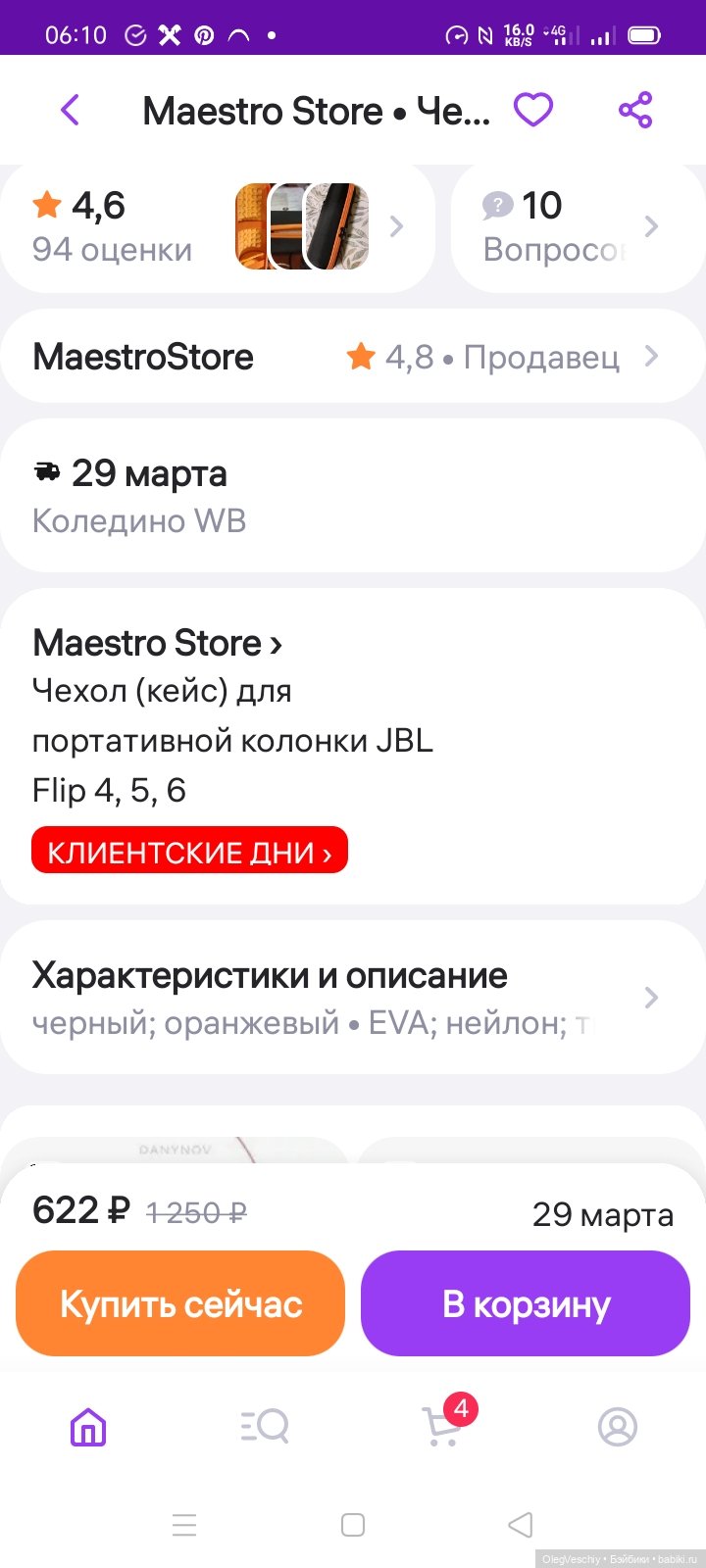The width and height of the screenshot is (706, 1568).
Task: Add item to cart with В корзину
Action: tap(525, 1303)
